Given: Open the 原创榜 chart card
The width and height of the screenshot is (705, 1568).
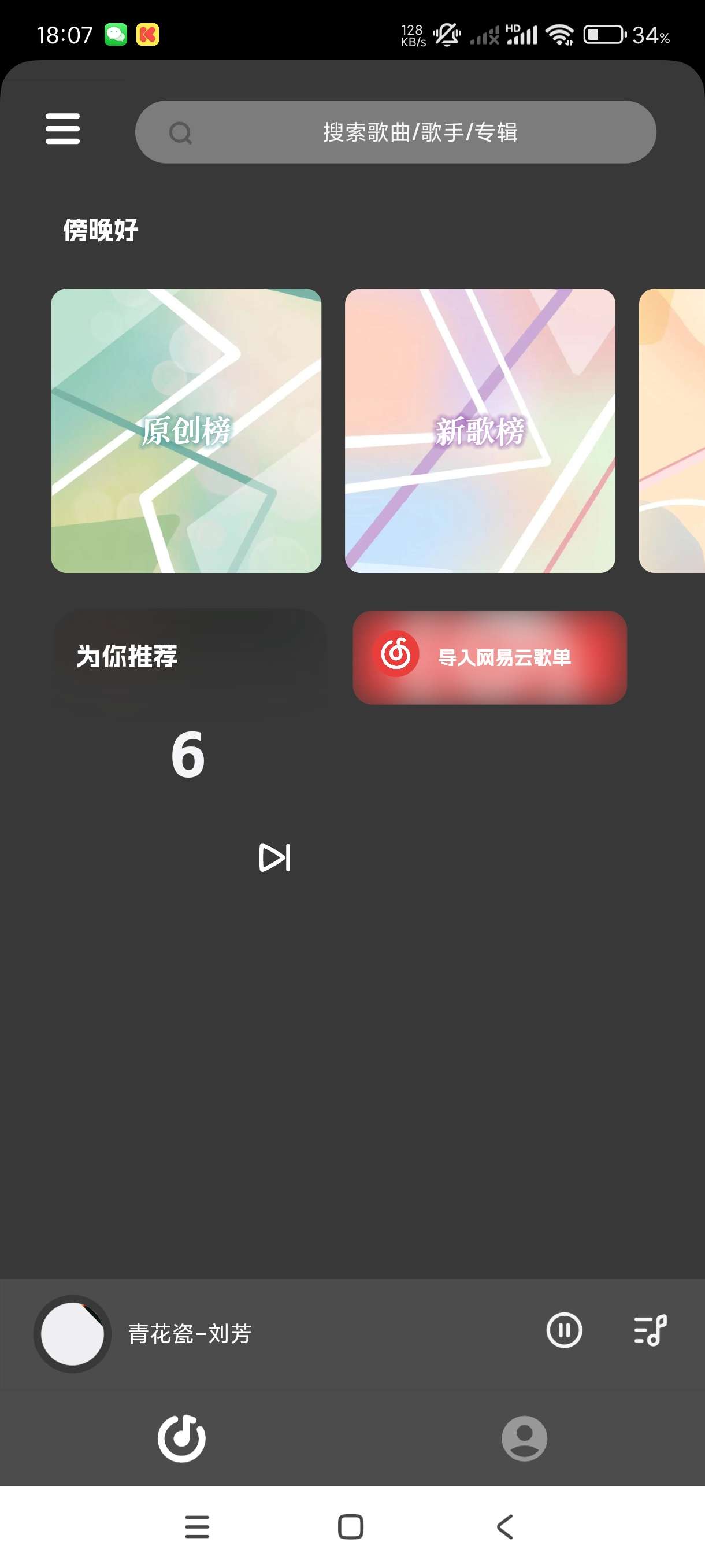Looking at the screenshot, I should 186,430.
